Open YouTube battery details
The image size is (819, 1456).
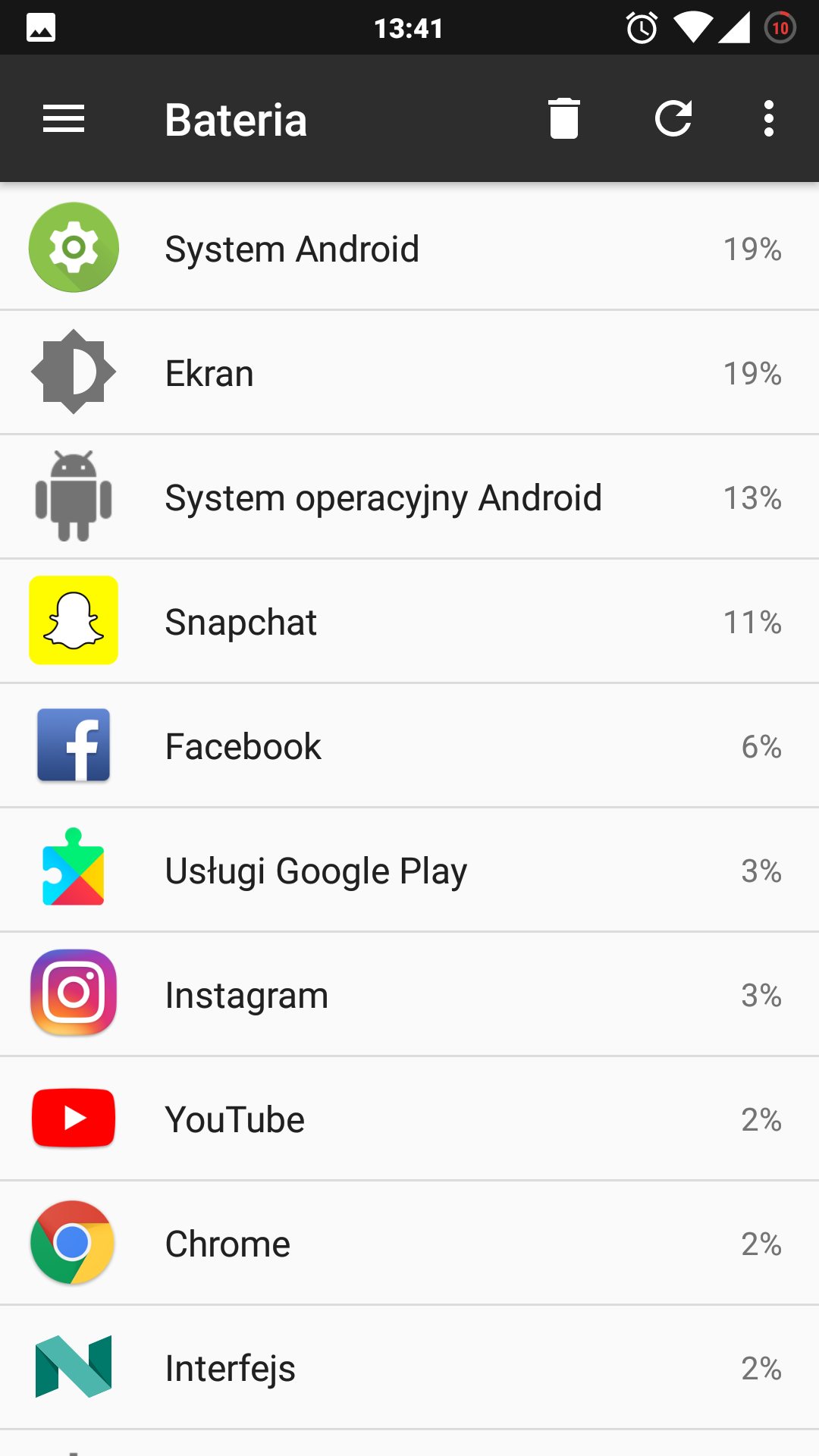point(409,1119)
